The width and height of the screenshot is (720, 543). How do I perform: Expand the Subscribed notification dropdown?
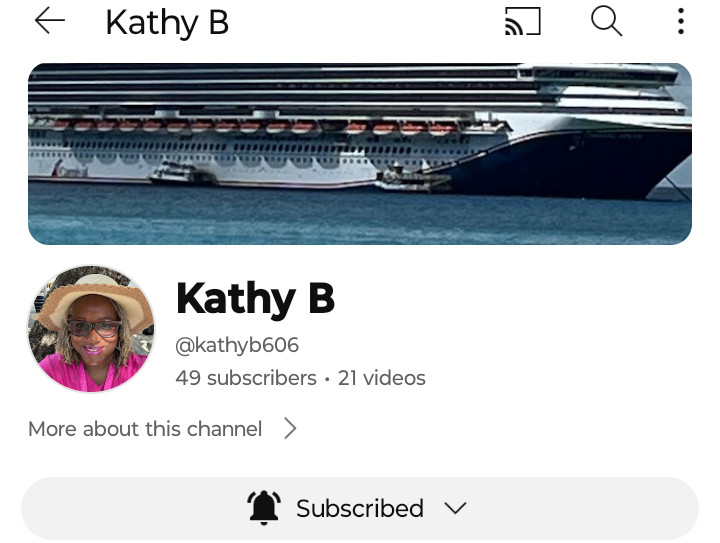pos(360,508)
